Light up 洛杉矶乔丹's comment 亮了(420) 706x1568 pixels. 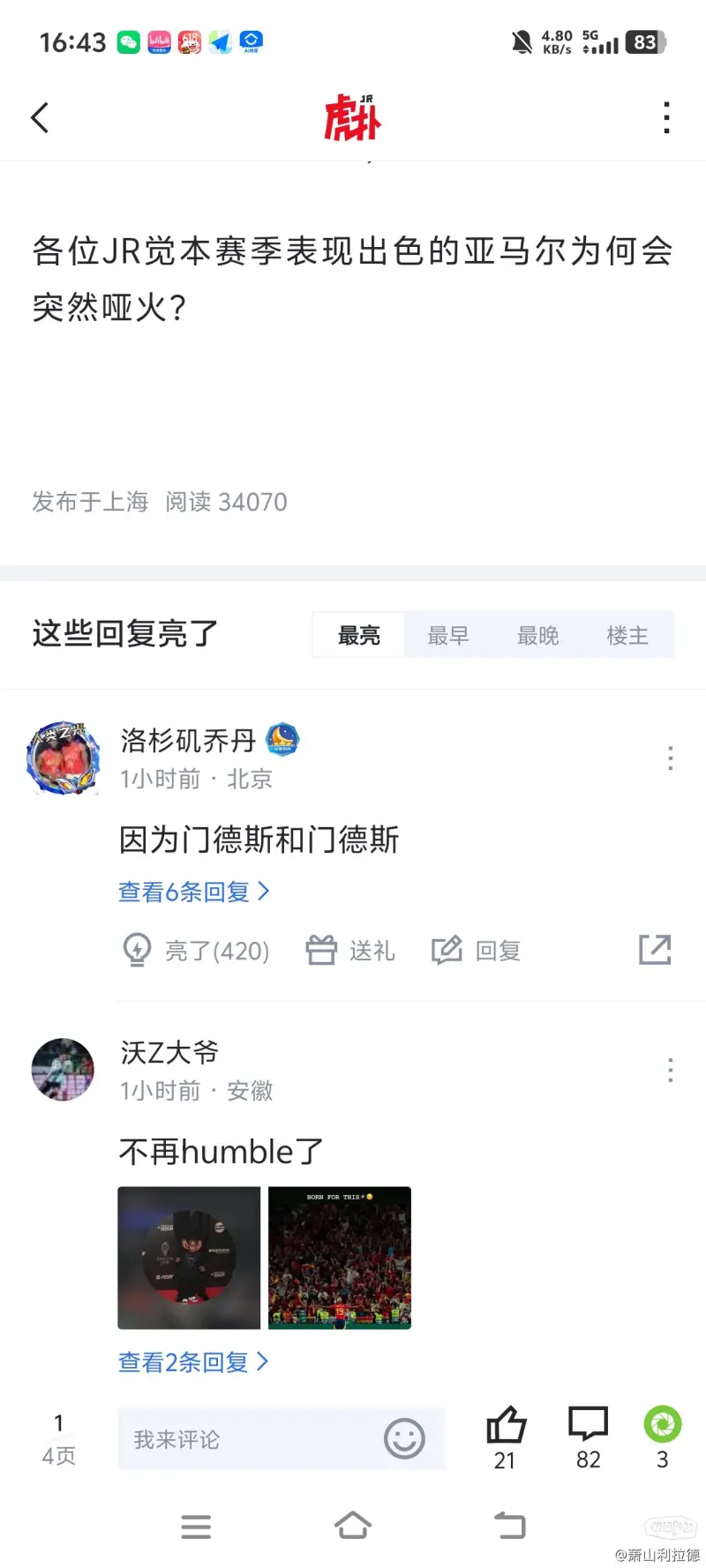coord(196,951)
